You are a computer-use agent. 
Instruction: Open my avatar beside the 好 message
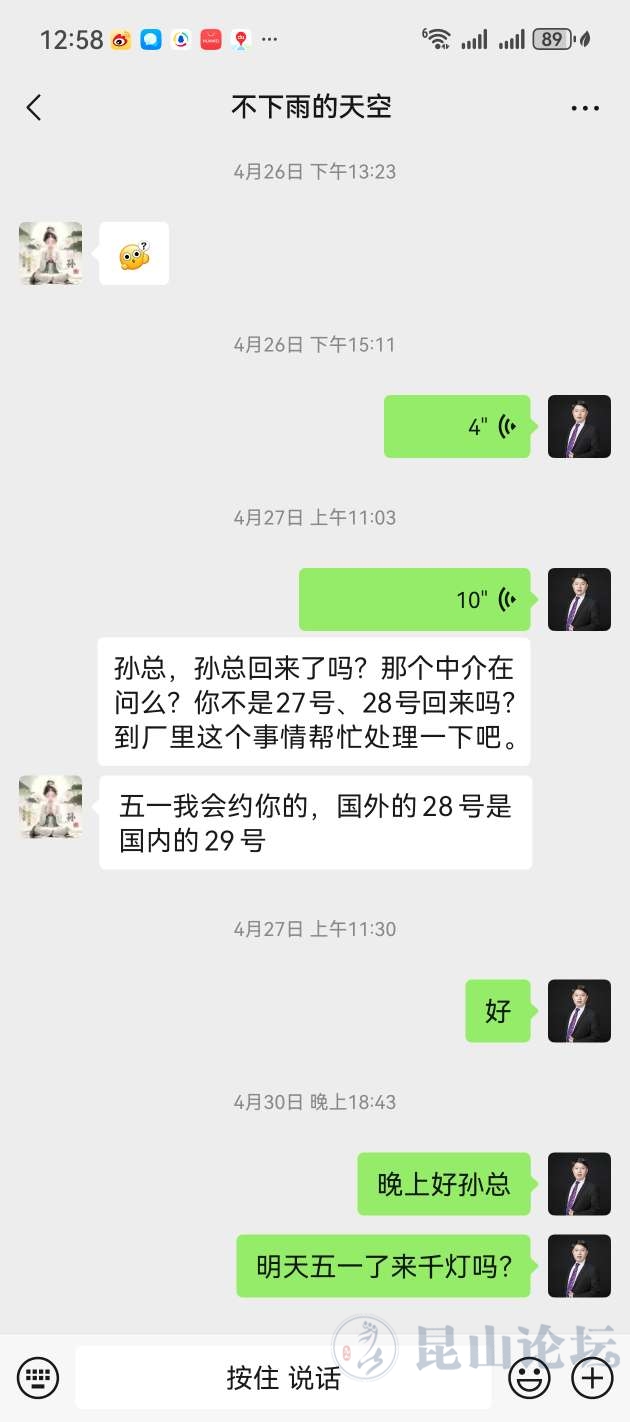point(579,1011)
